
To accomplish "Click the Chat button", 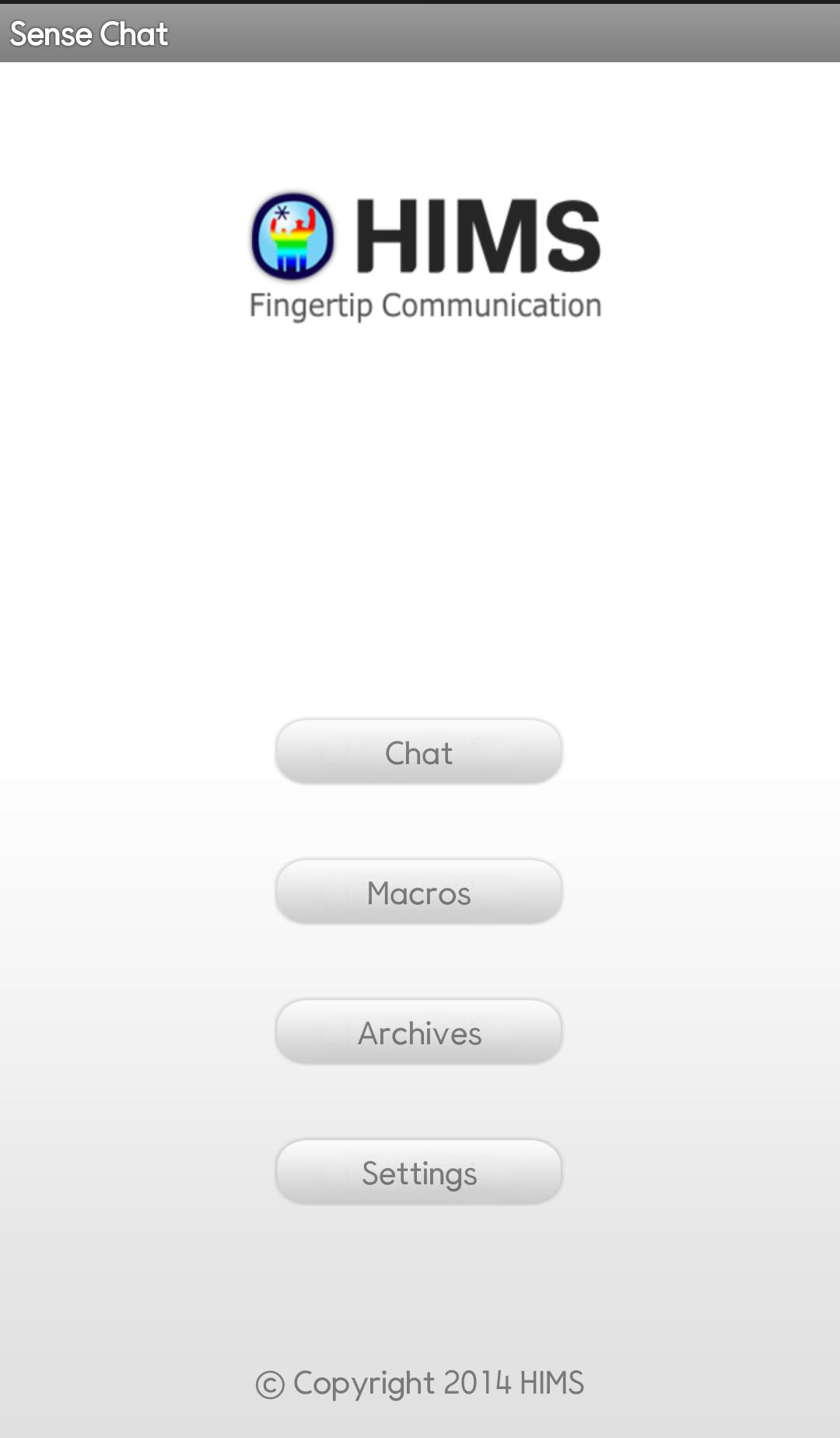I will tap(418, 751).
